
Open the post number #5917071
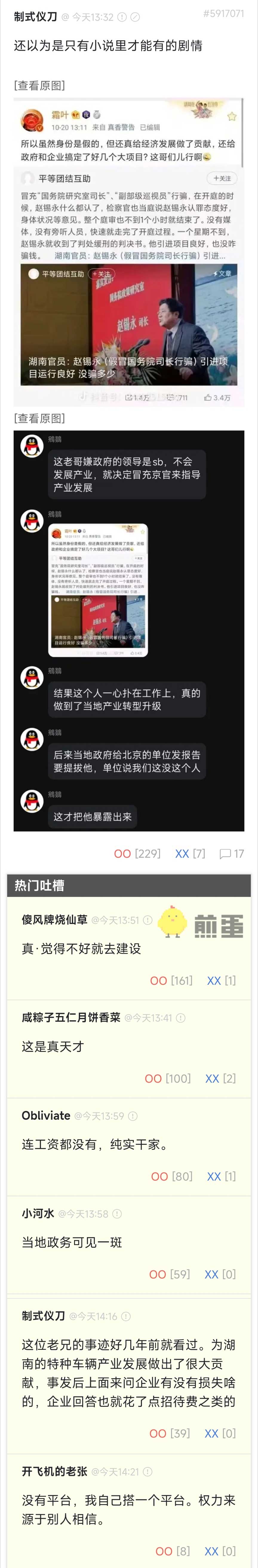pyautogui.click(x=223, y=13)
